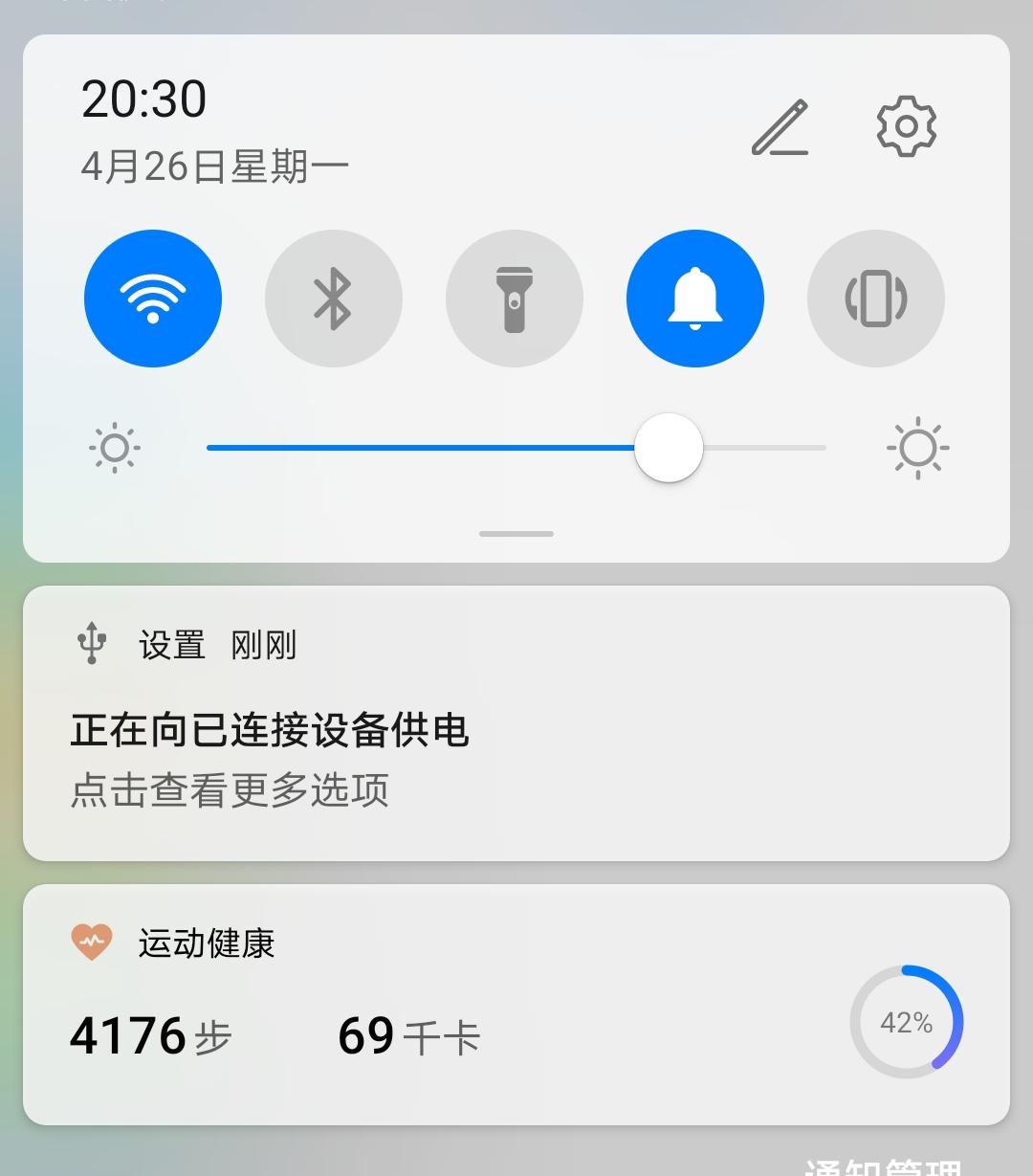Tap 点击查看更多选项 for more USB options
The width and height of the screenshot is (1033, 1176).
click(x=231, y=789)
